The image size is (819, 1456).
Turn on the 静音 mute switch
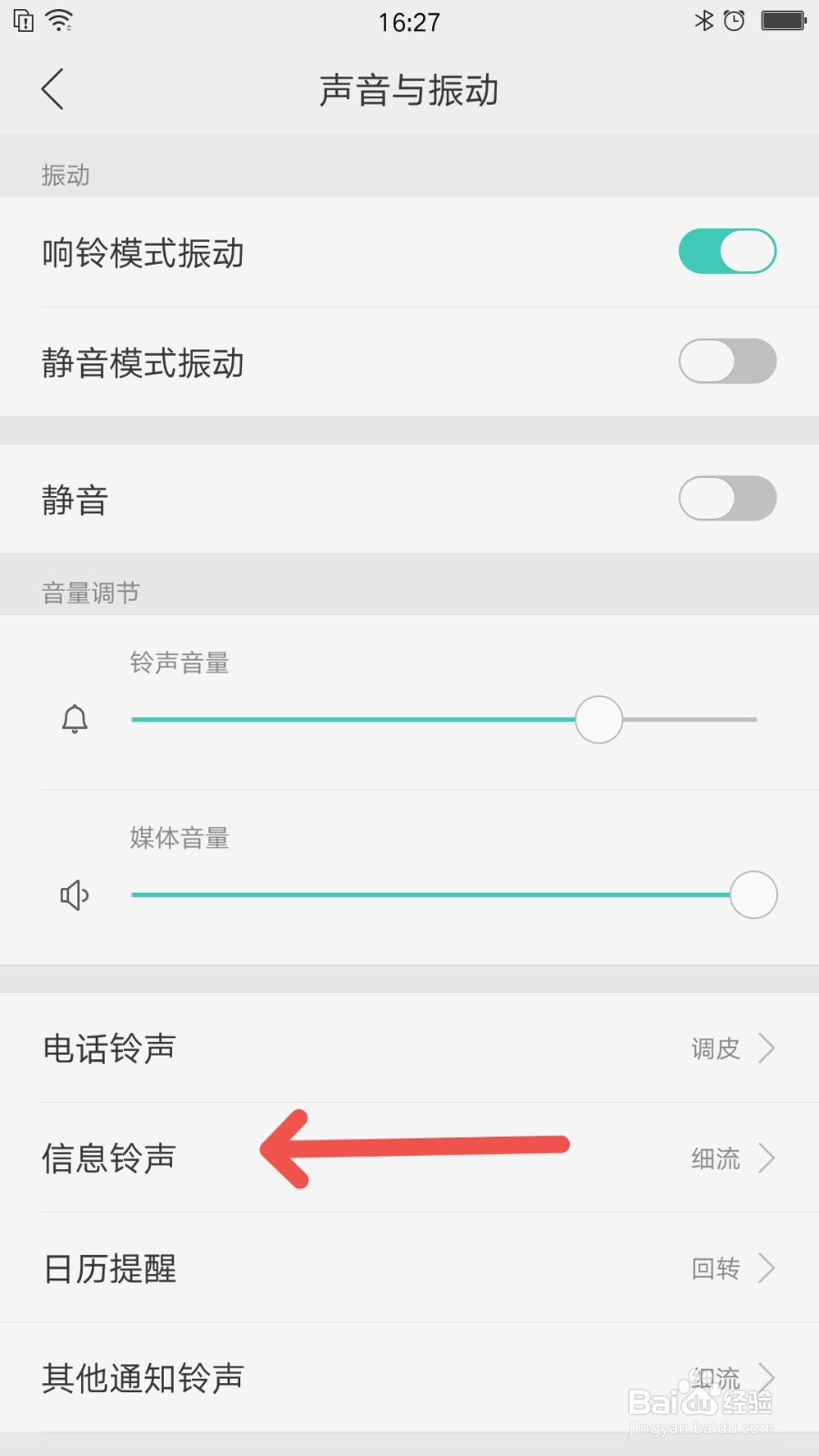pos(726,499)
